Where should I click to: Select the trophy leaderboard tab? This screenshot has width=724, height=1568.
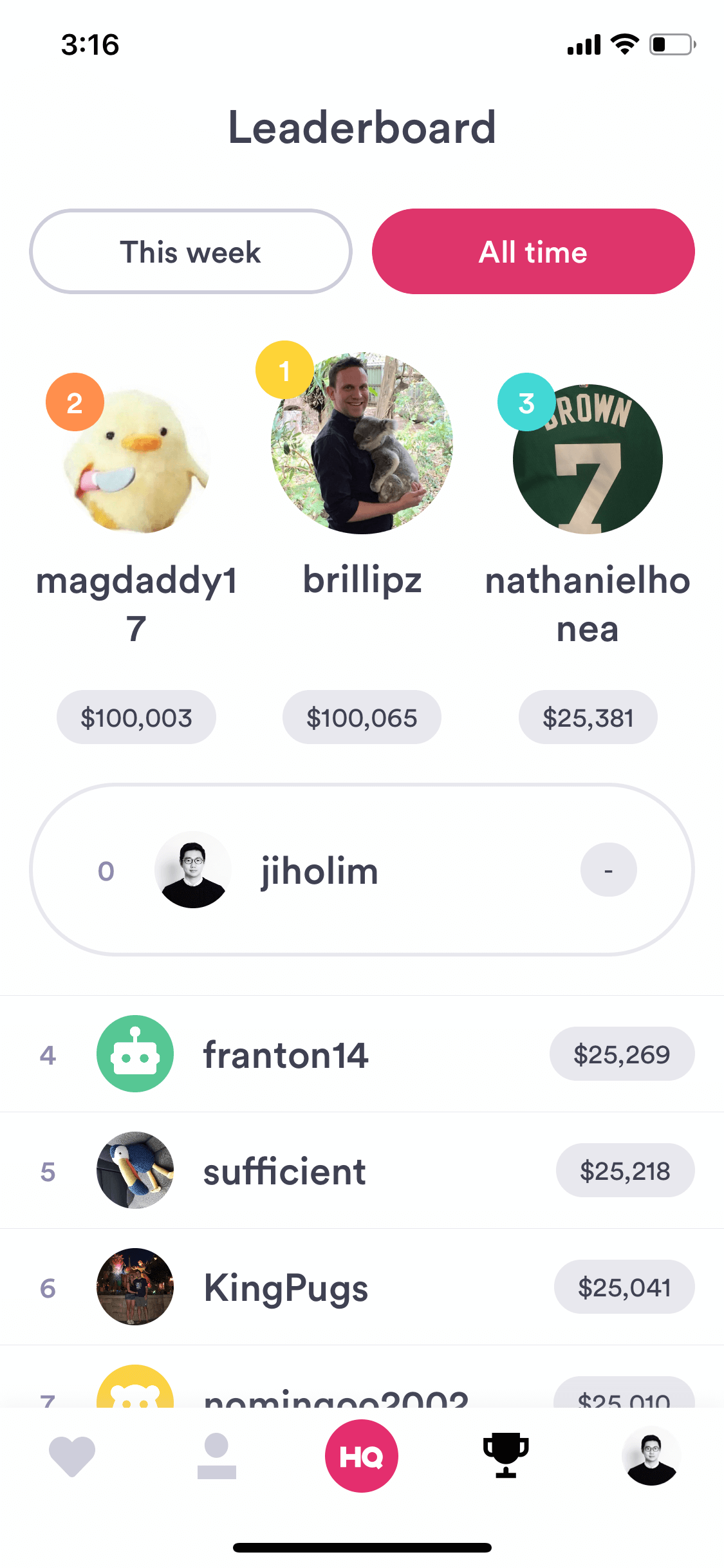pyautogui.click(x=506, y=1455)
